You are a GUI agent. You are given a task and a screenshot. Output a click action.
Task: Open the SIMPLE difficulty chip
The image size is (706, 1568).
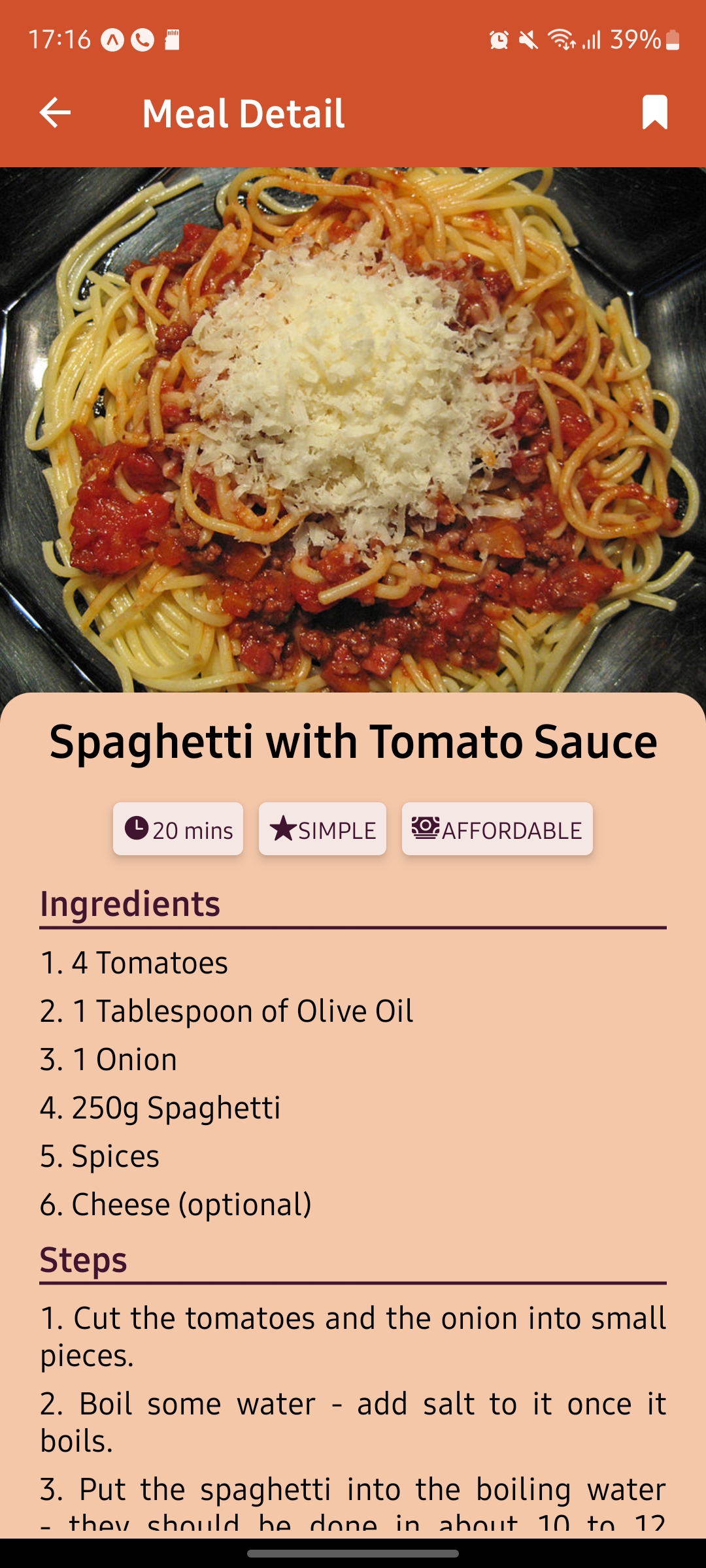coord(322,828)
